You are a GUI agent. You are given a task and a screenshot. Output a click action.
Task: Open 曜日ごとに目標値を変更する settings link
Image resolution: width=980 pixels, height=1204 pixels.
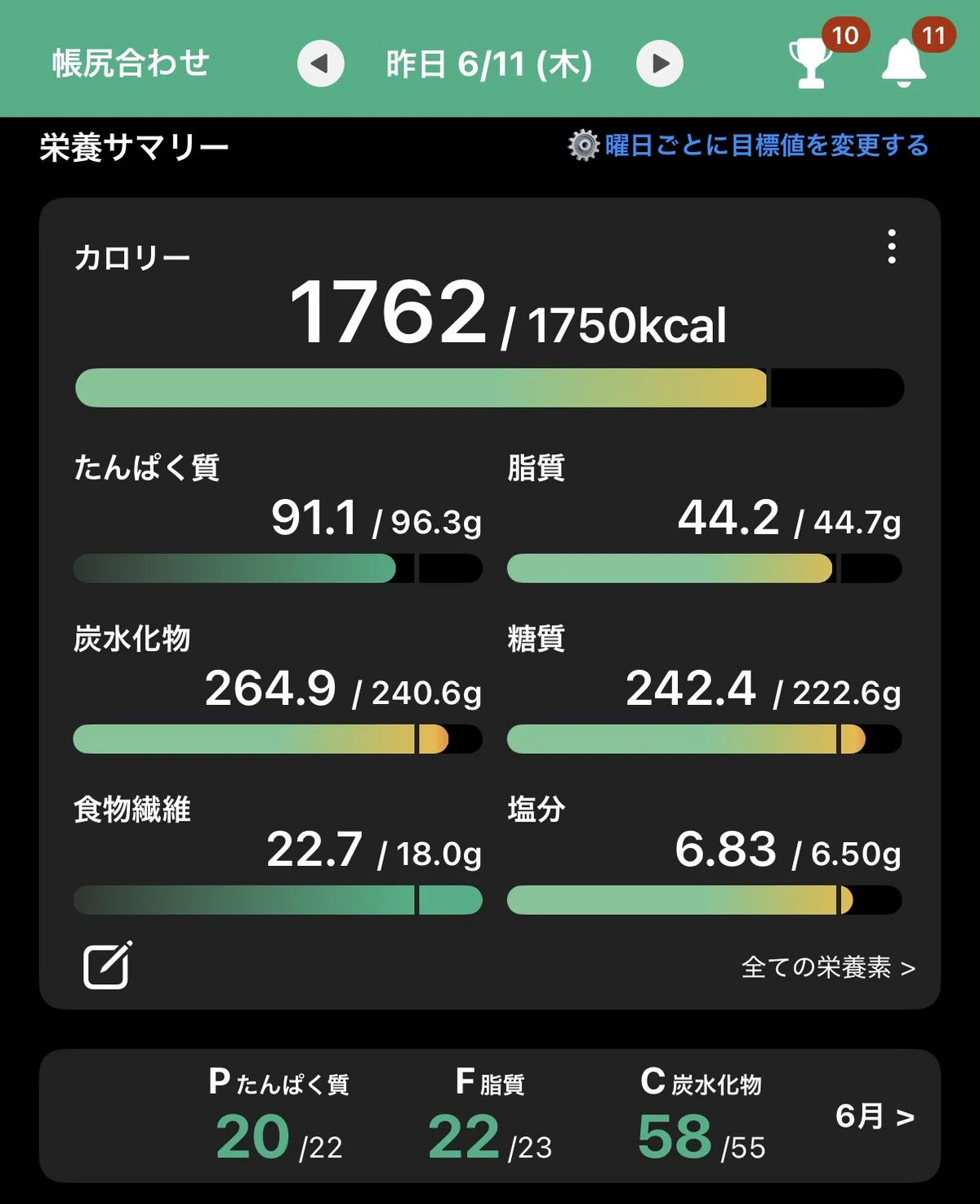pos(749,145)
